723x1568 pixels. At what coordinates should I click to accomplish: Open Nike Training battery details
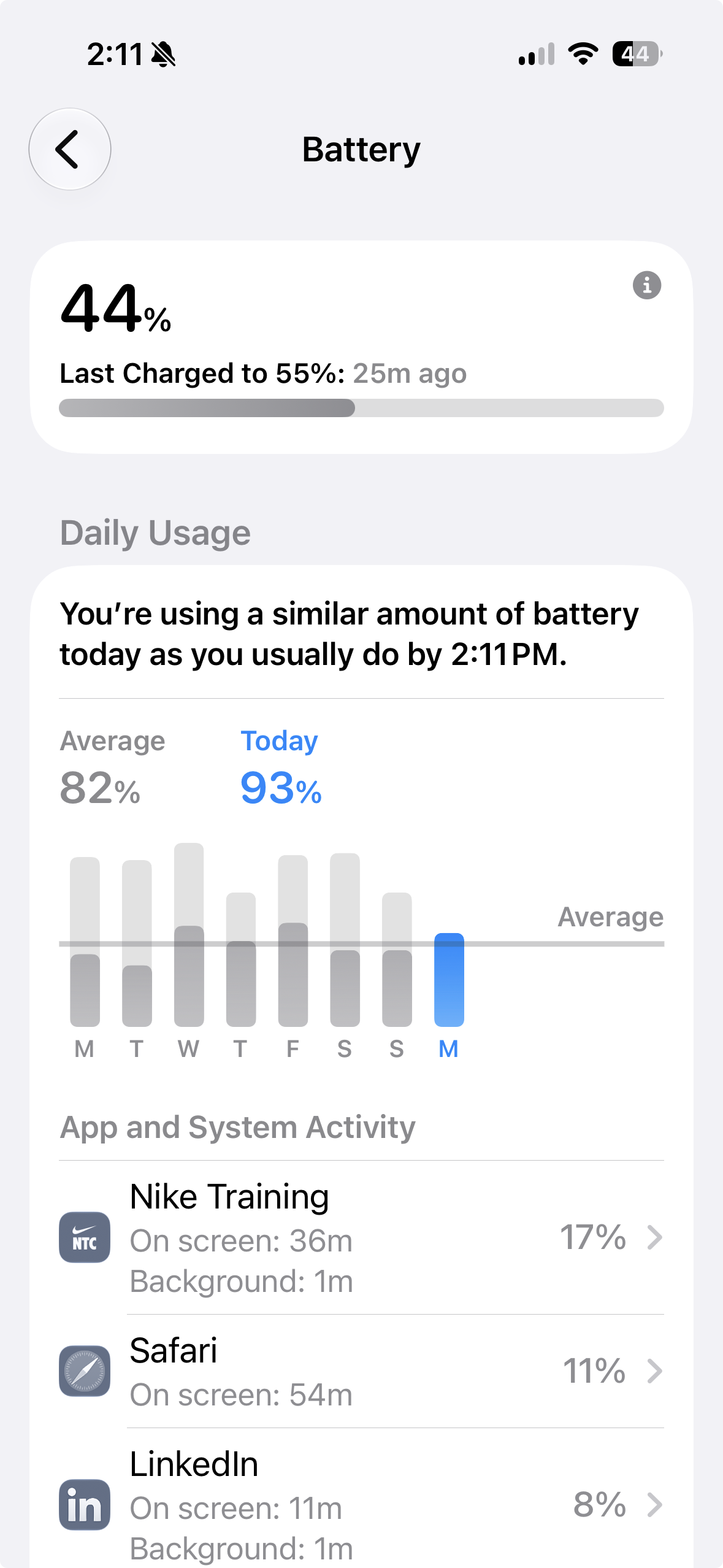[361, 1237]
